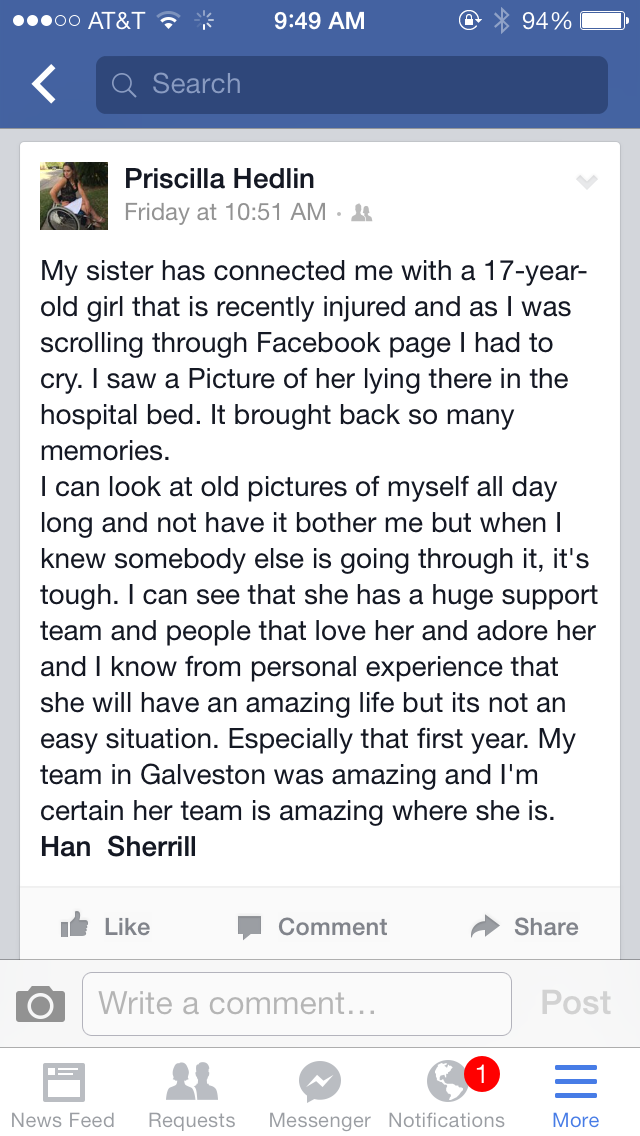Tap the Comment button under the post
The width and height of the screenshot is (640, 1136).
point(312,927)
